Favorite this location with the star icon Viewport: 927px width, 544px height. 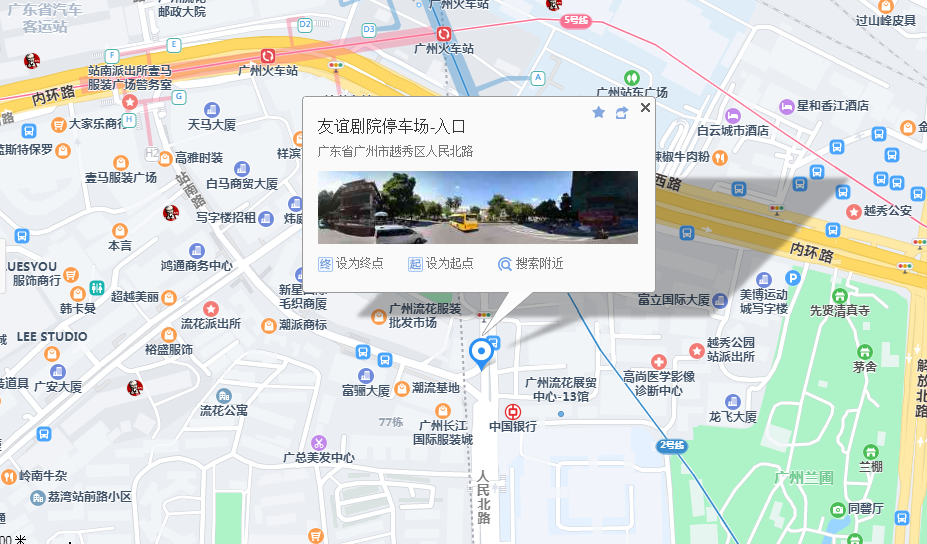599,112
